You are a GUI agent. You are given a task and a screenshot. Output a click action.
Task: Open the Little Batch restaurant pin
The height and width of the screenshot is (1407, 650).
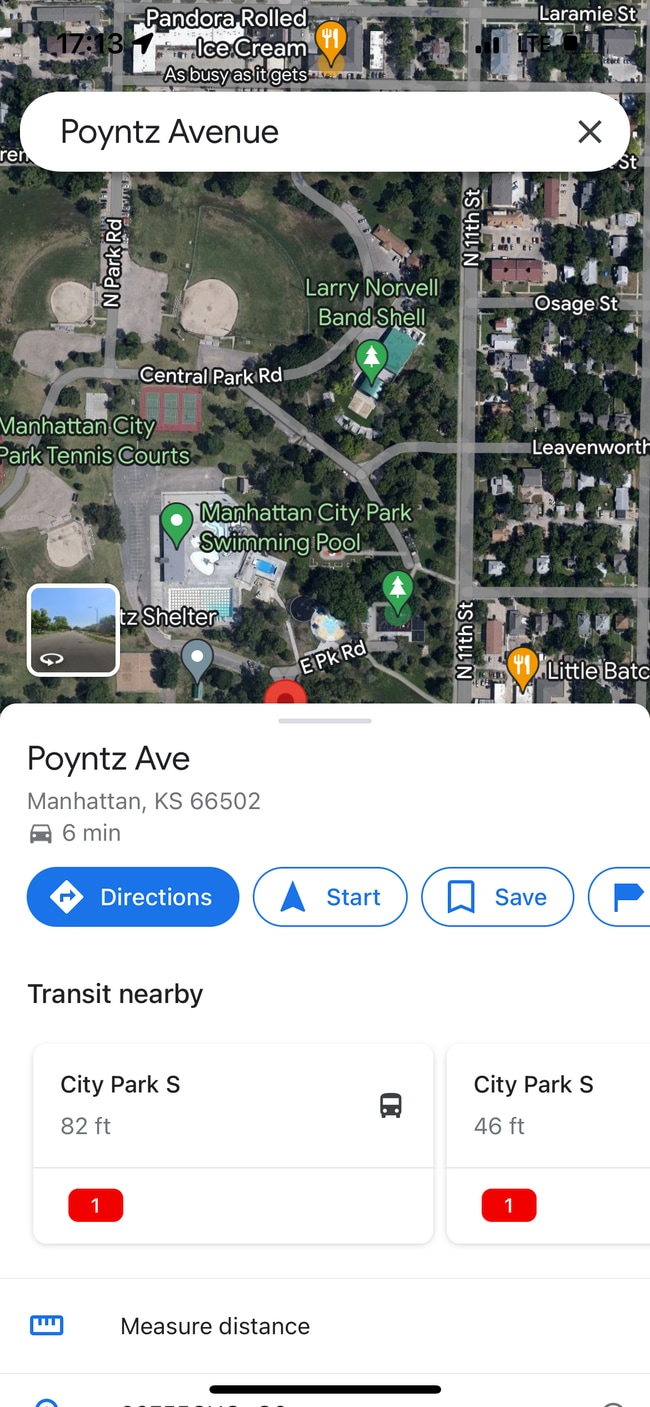pos(521,666)
